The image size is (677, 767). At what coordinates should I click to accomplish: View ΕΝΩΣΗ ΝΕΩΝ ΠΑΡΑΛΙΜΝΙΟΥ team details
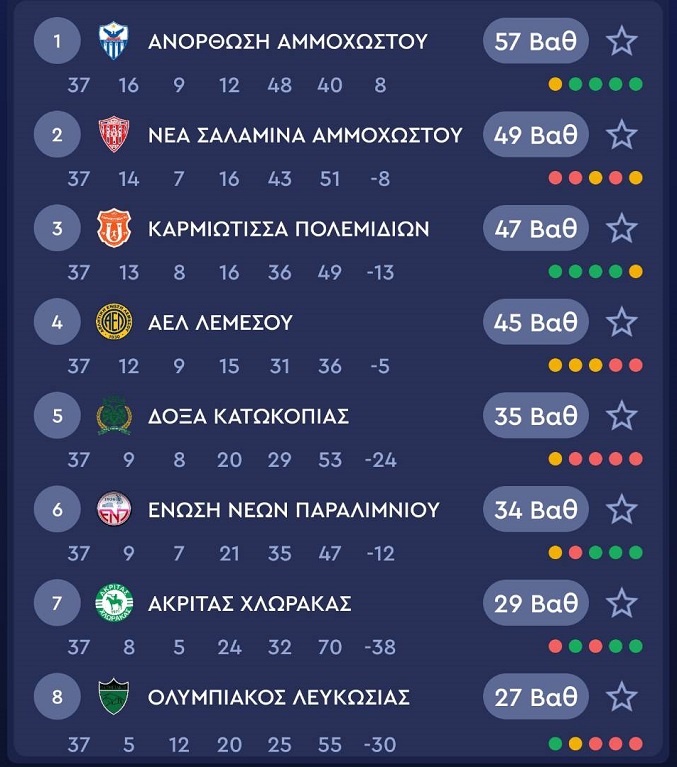pos(293,510)
